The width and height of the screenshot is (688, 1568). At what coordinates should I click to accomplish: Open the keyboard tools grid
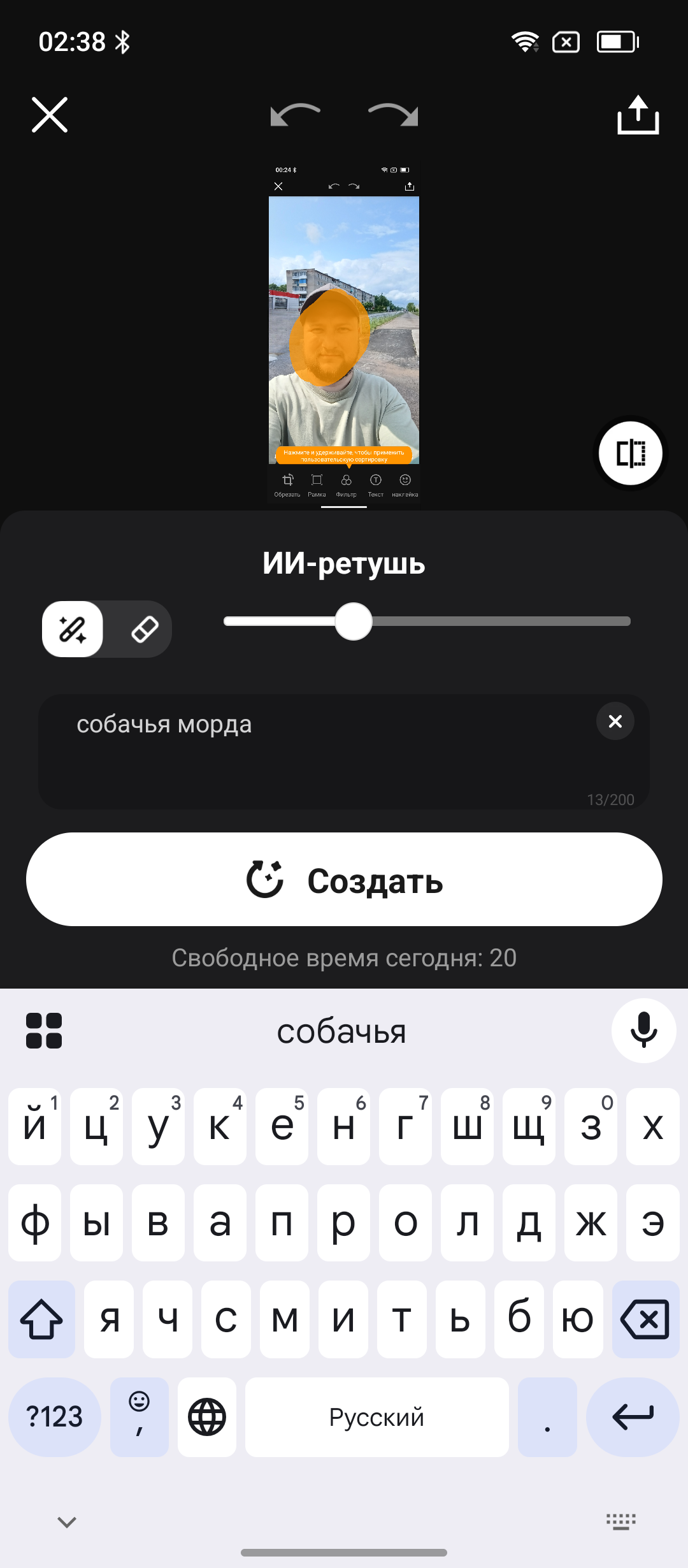[x=44, y=1031]
